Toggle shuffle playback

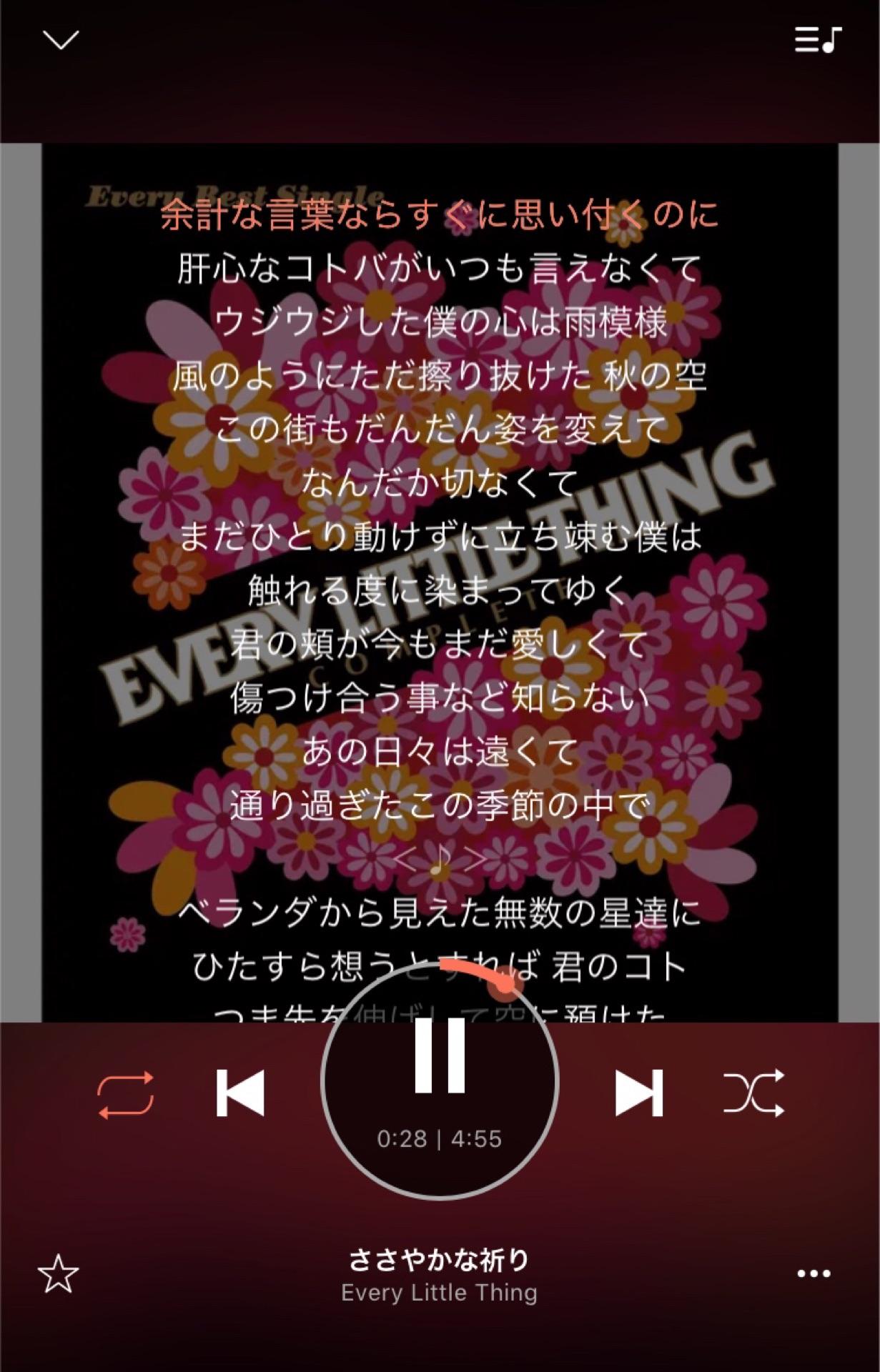pyautogui.click(x=753, y=1093)
